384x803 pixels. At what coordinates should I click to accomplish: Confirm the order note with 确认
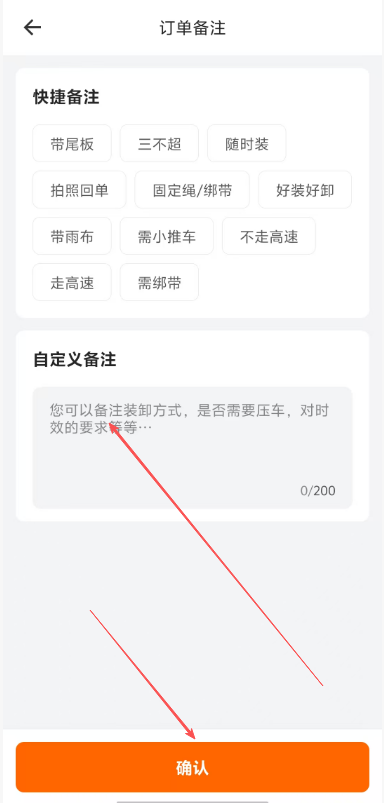pyautogui.click(x=193, y=767)
